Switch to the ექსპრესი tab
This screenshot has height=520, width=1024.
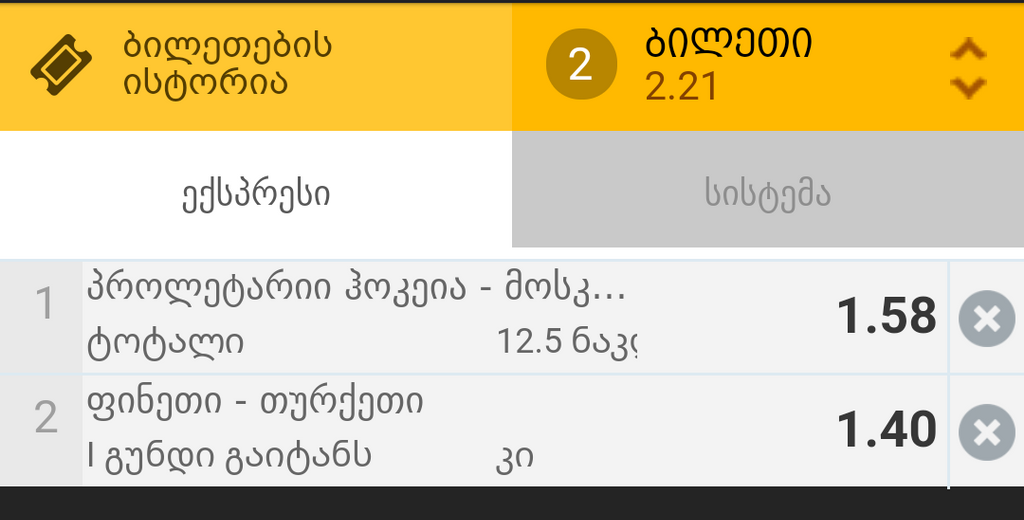point(256,194)
